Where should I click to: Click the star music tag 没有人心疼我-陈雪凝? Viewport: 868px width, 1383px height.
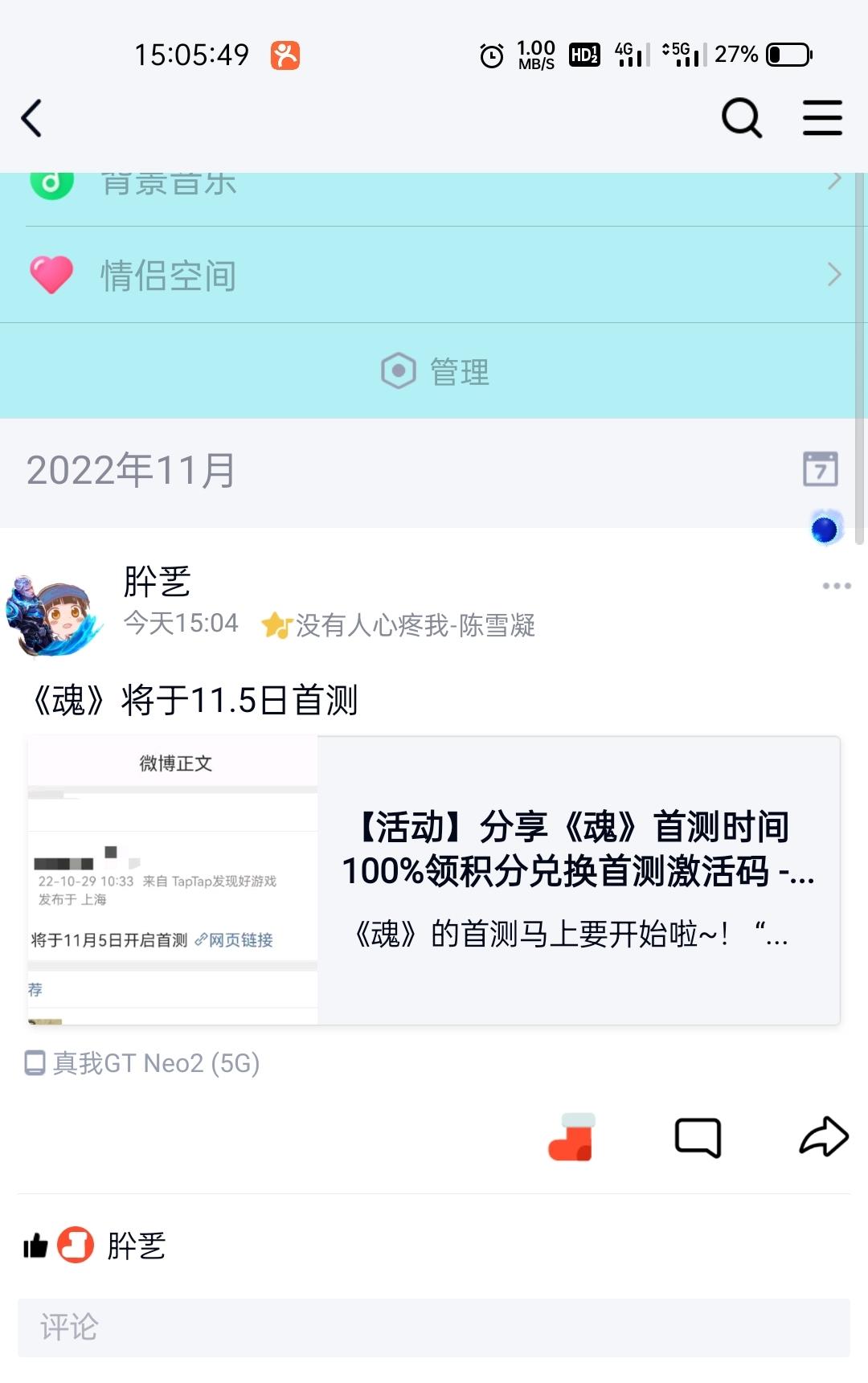click(399, 627)
